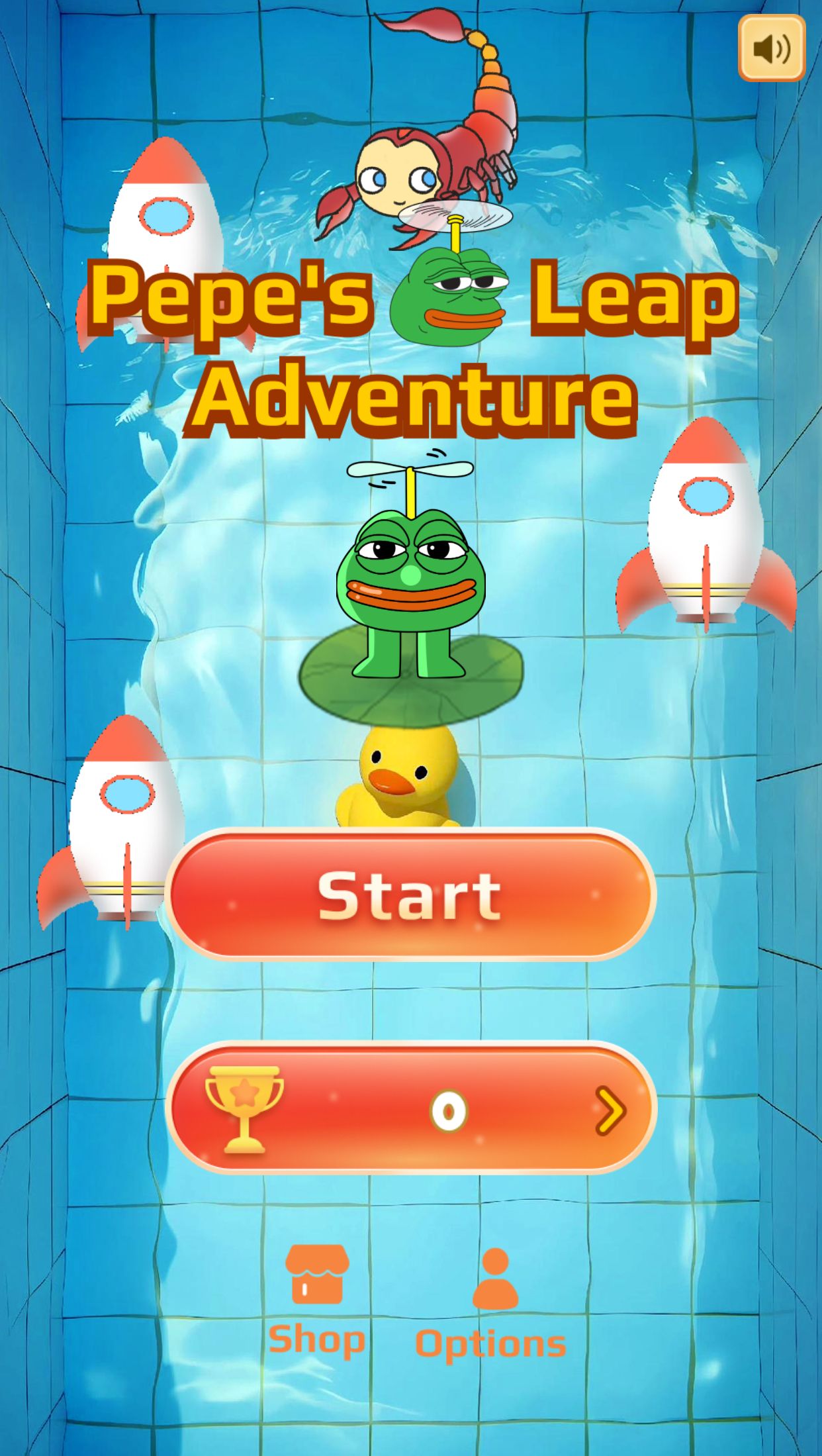The width and height of the screenshot is (822, 1456).
Task: Click the Options label text
Action: point(490,1344)
